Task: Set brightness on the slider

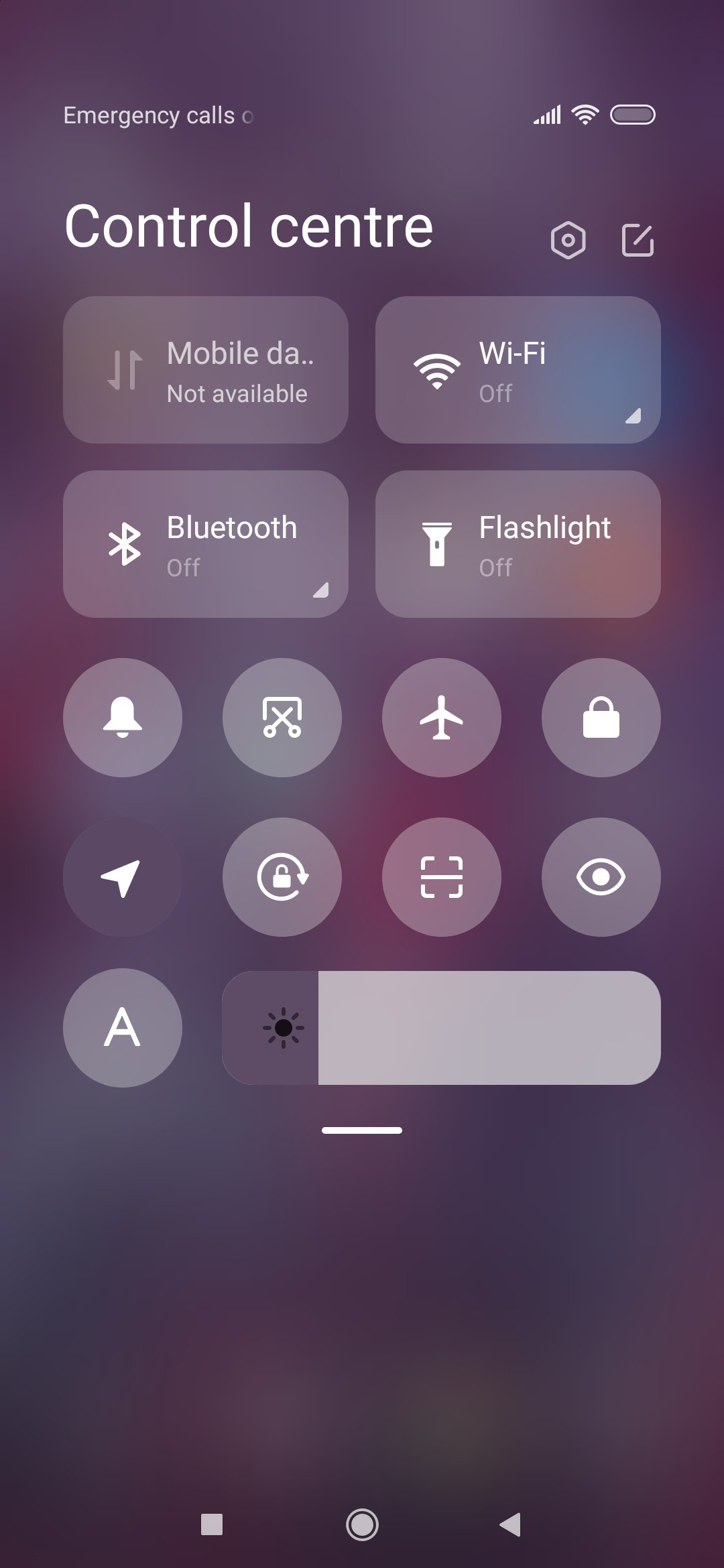Action: (442, 1028)
